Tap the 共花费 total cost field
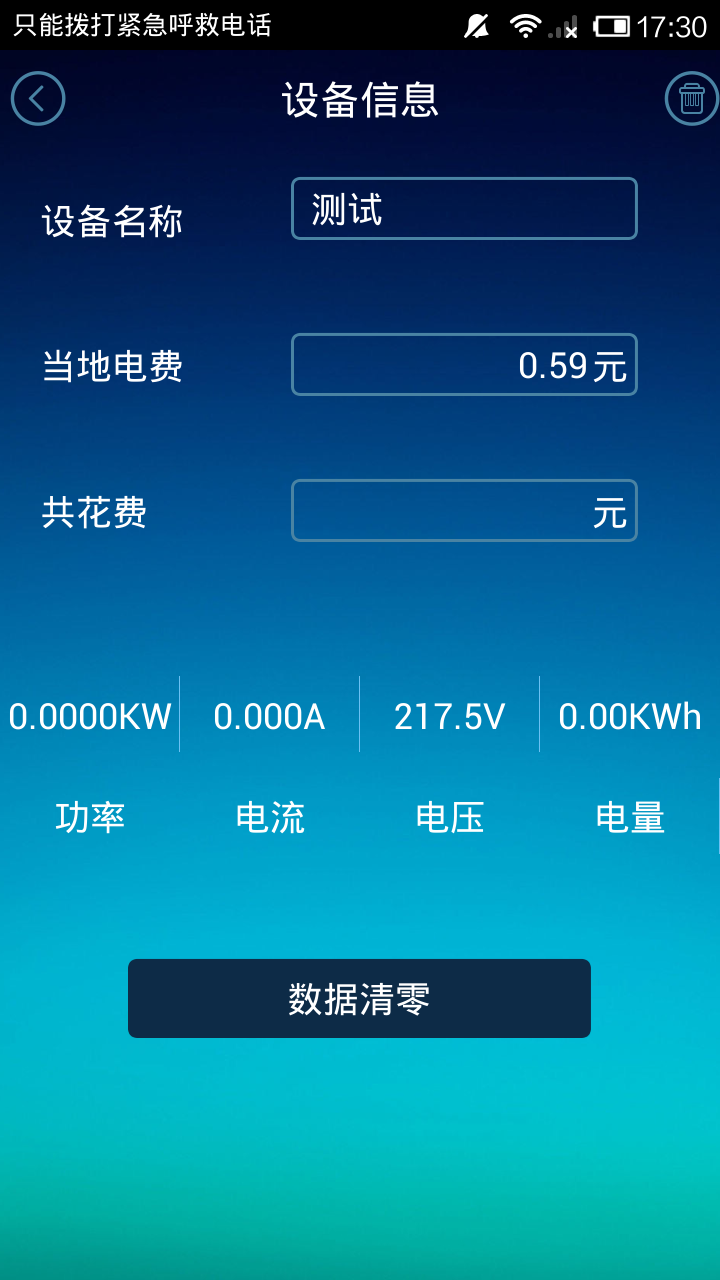The image size is (720, 1280). pyautogui.click(x=464, y=511)
